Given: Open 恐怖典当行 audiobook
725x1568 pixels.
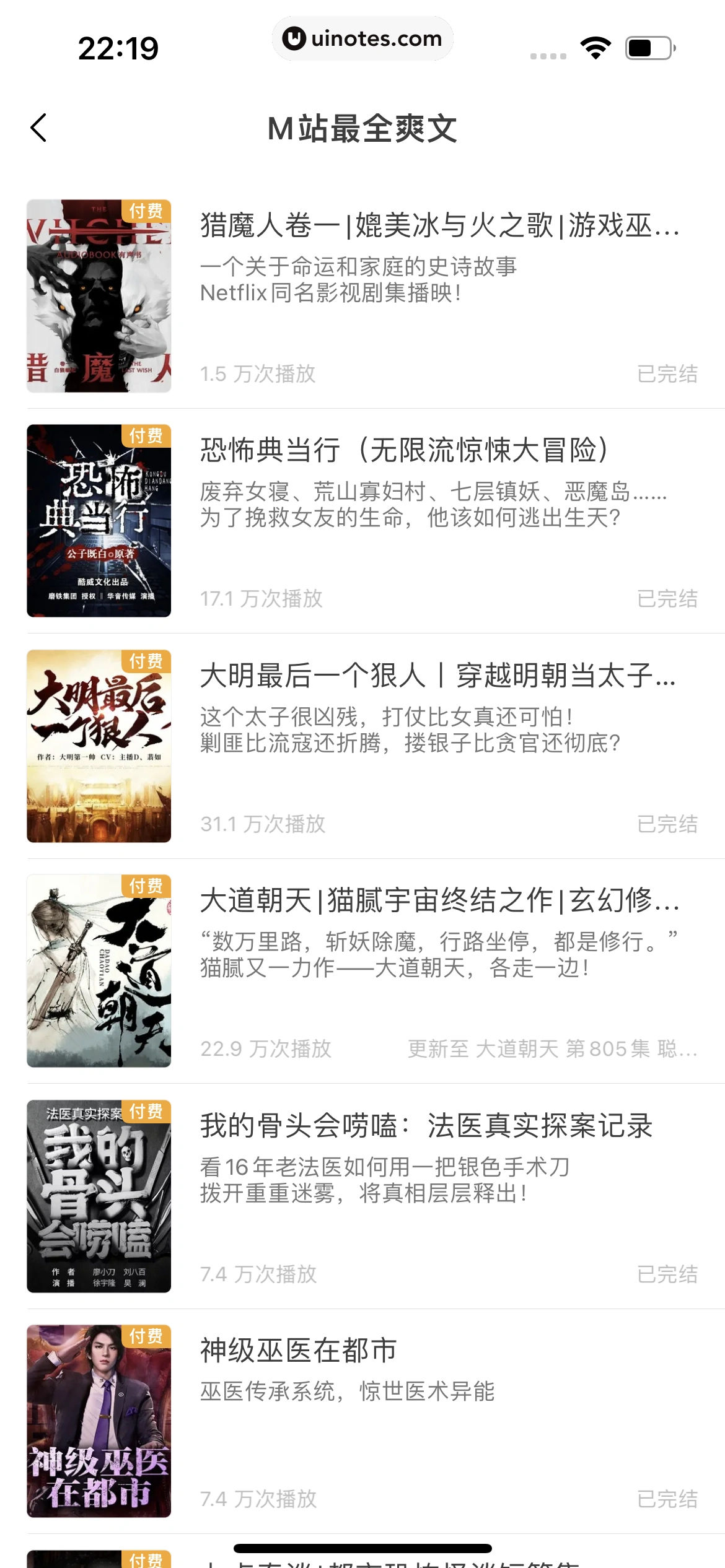Looking at the screenshot, I should 404,450.
